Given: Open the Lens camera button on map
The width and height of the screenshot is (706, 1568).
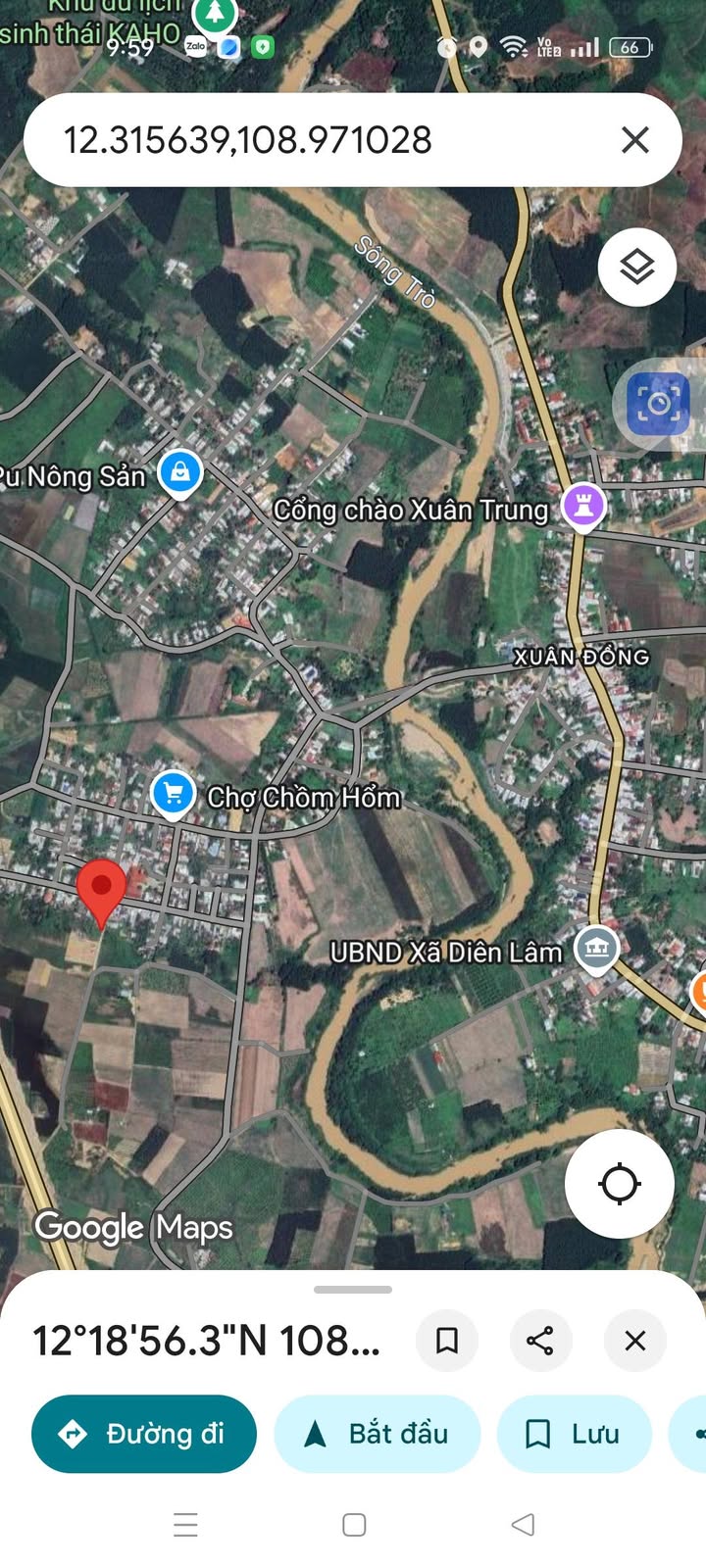Looking at the screenshot, I should tap(658, 404).
